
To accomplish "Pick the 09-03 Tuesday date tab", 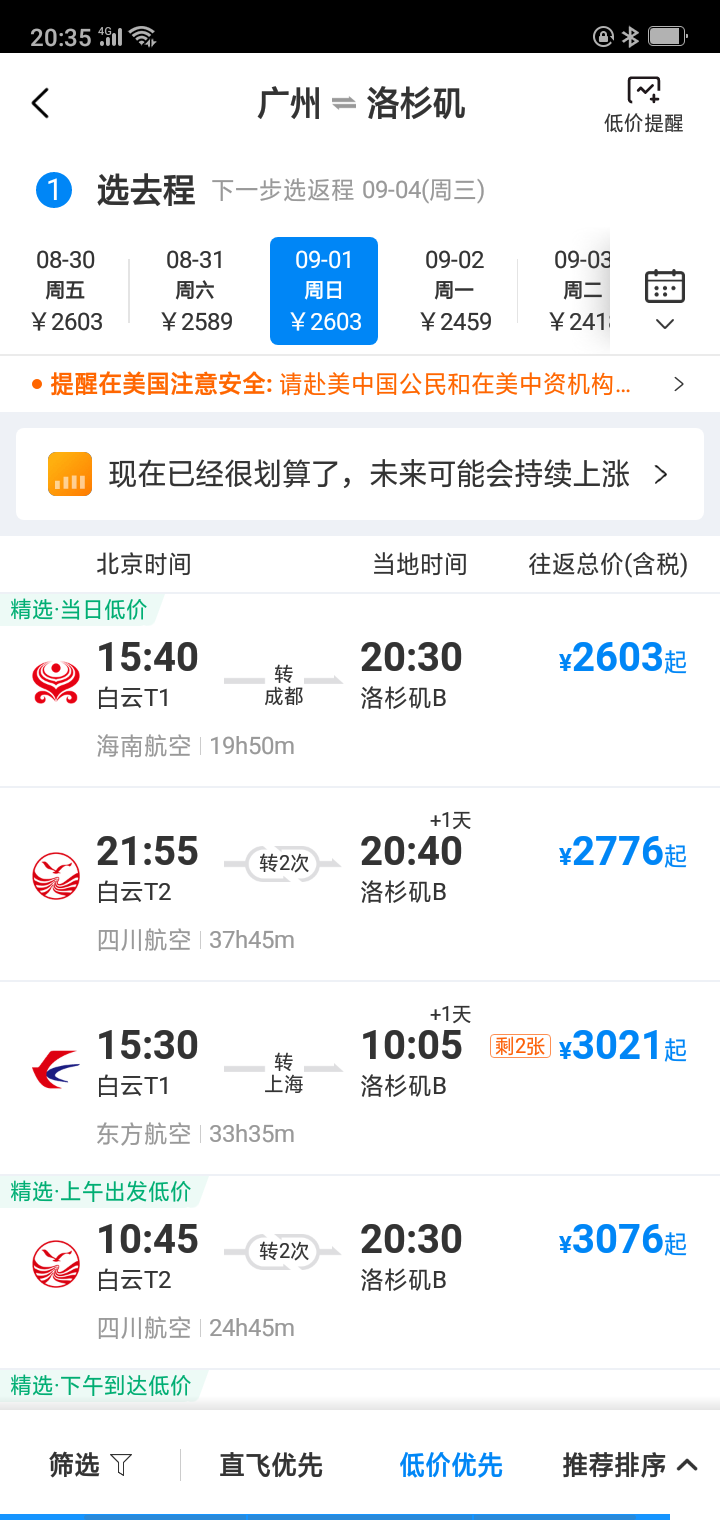I will tap(580, 291).
